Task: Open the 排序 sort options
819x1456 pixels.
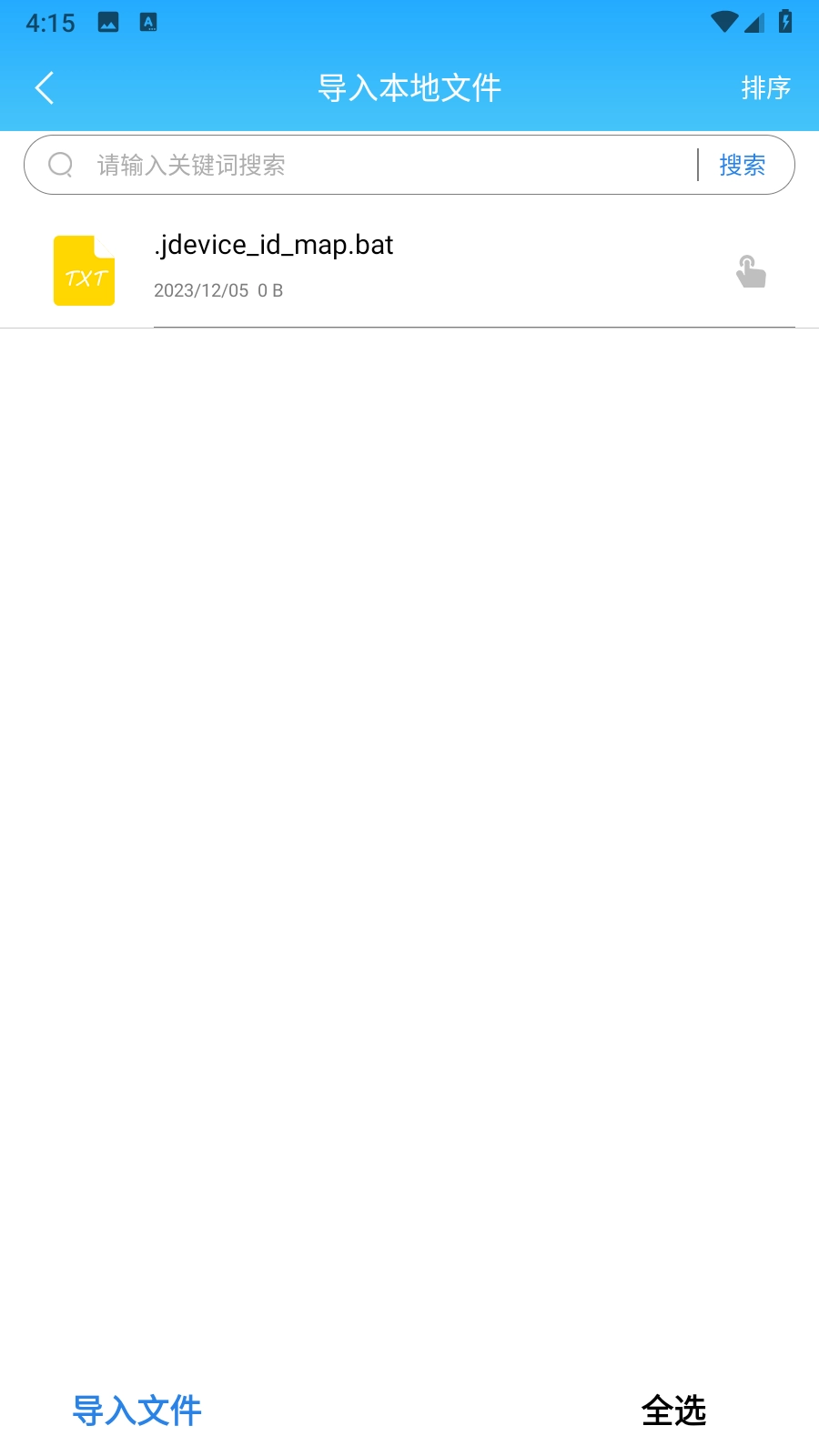Action: [x=765, y=88]
